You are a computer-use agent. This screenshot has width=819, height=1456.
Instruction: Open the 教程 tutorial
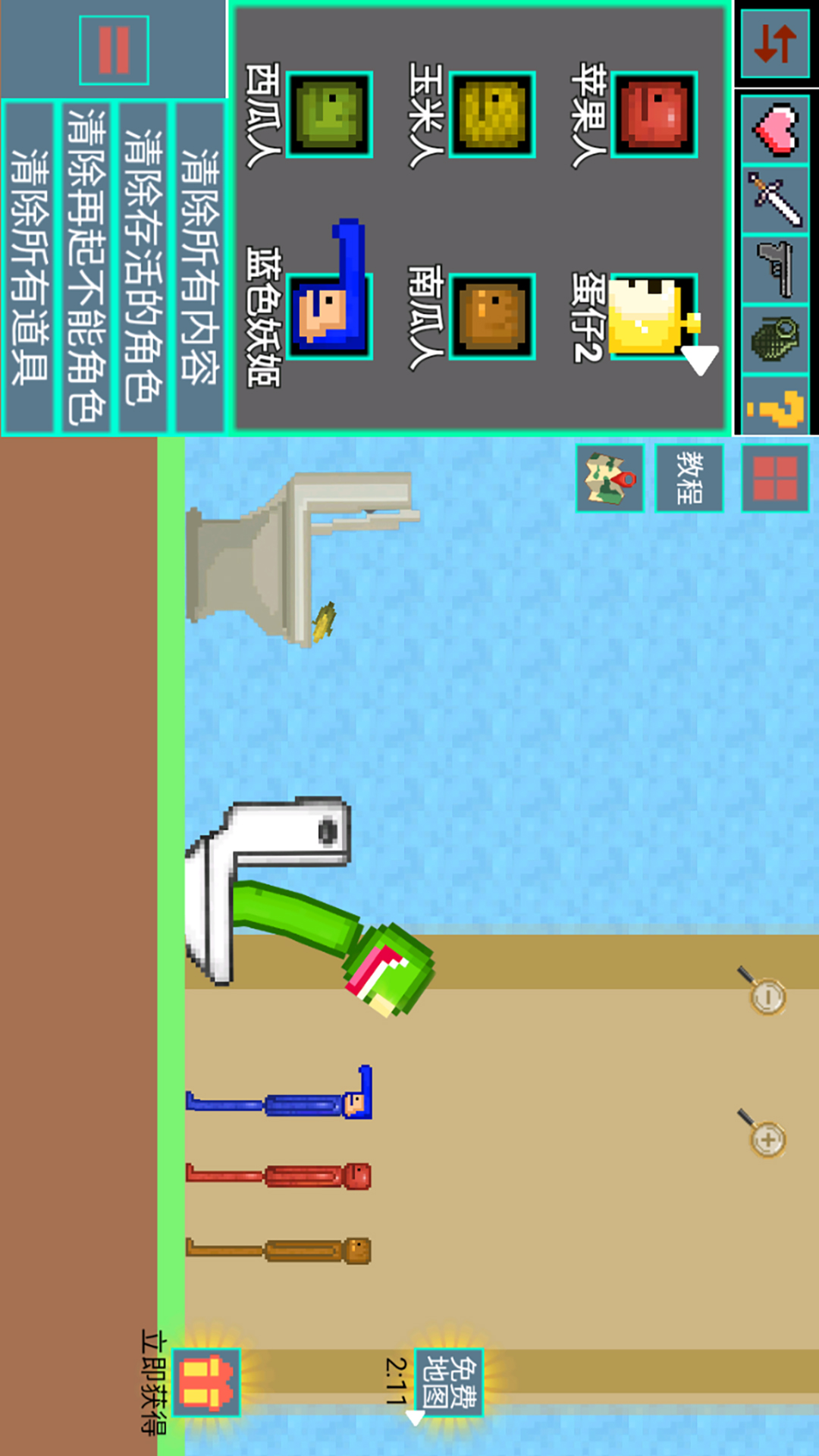[689, 479]
